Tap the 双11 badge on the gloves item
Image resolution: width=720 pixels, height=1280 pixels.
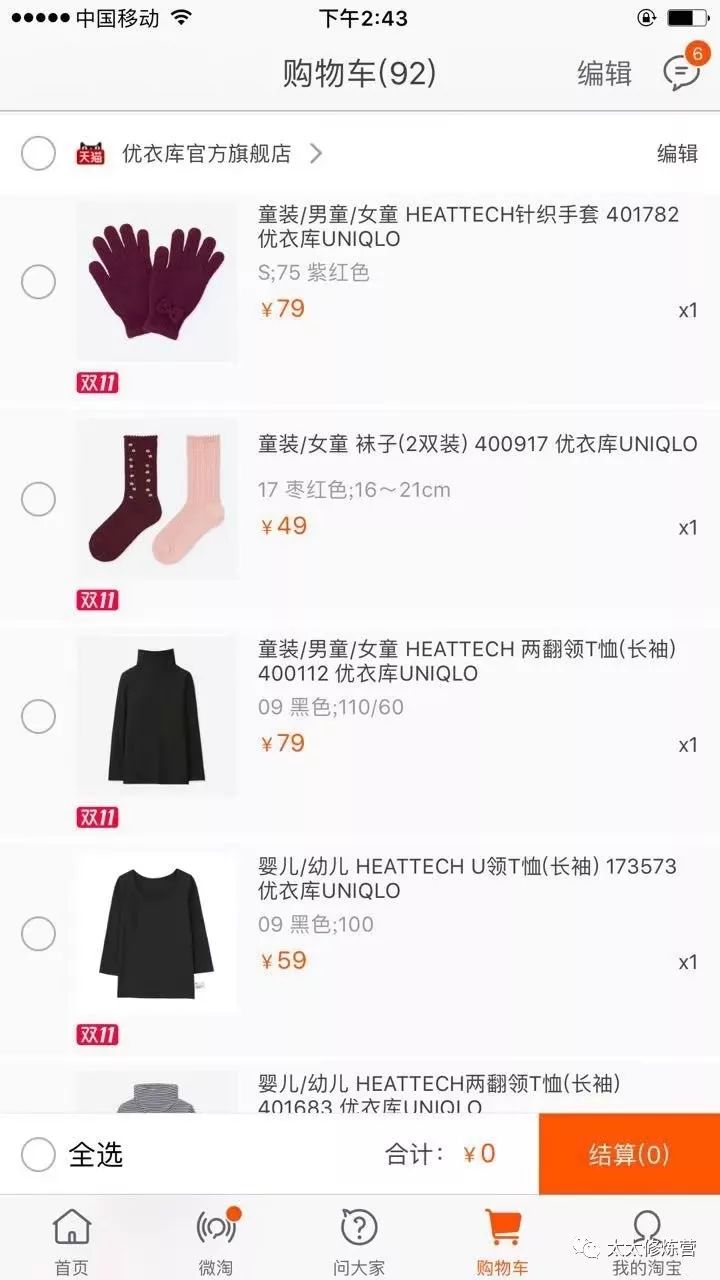tap(98, 379)
